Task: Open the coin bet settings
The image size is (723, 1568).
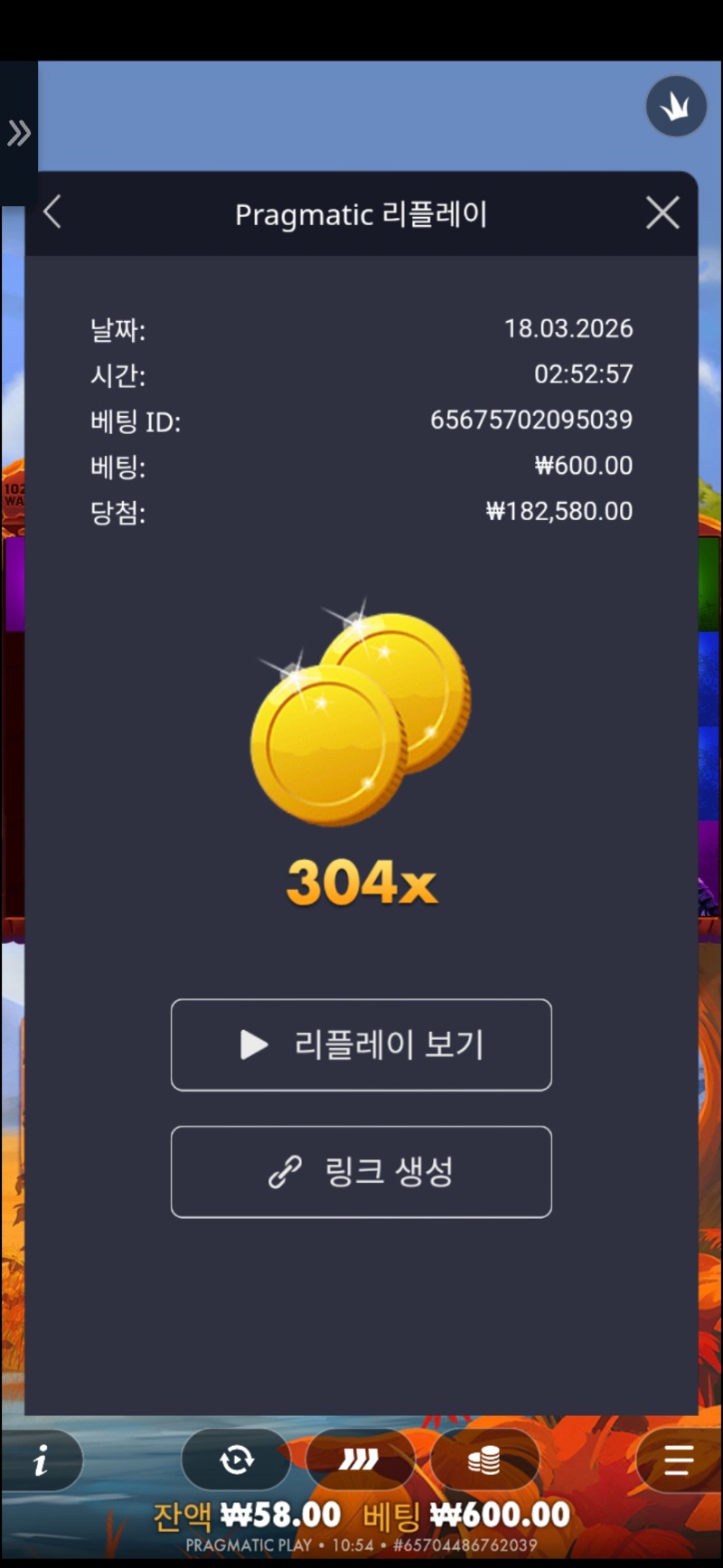Action: coord(484,1459)
